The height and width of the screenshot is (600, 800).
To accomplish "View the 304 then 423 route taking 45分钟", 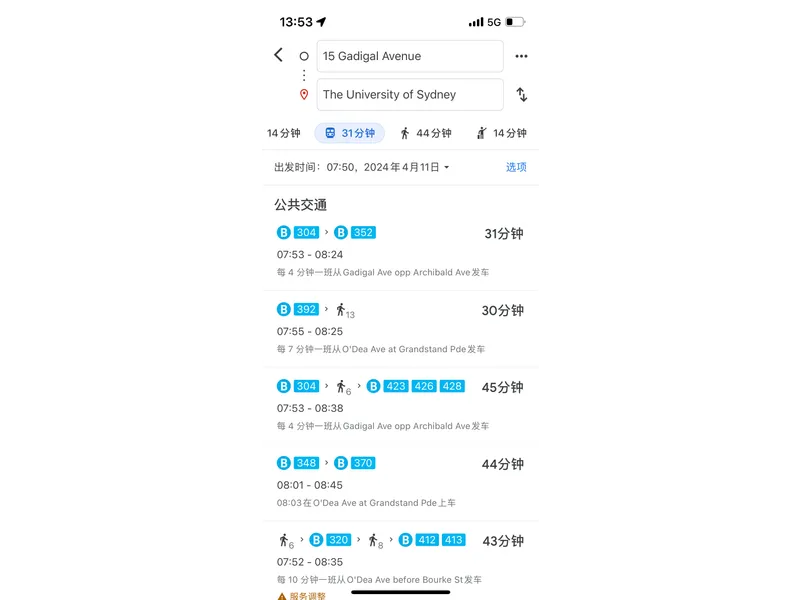I will [x=400, y=406].
